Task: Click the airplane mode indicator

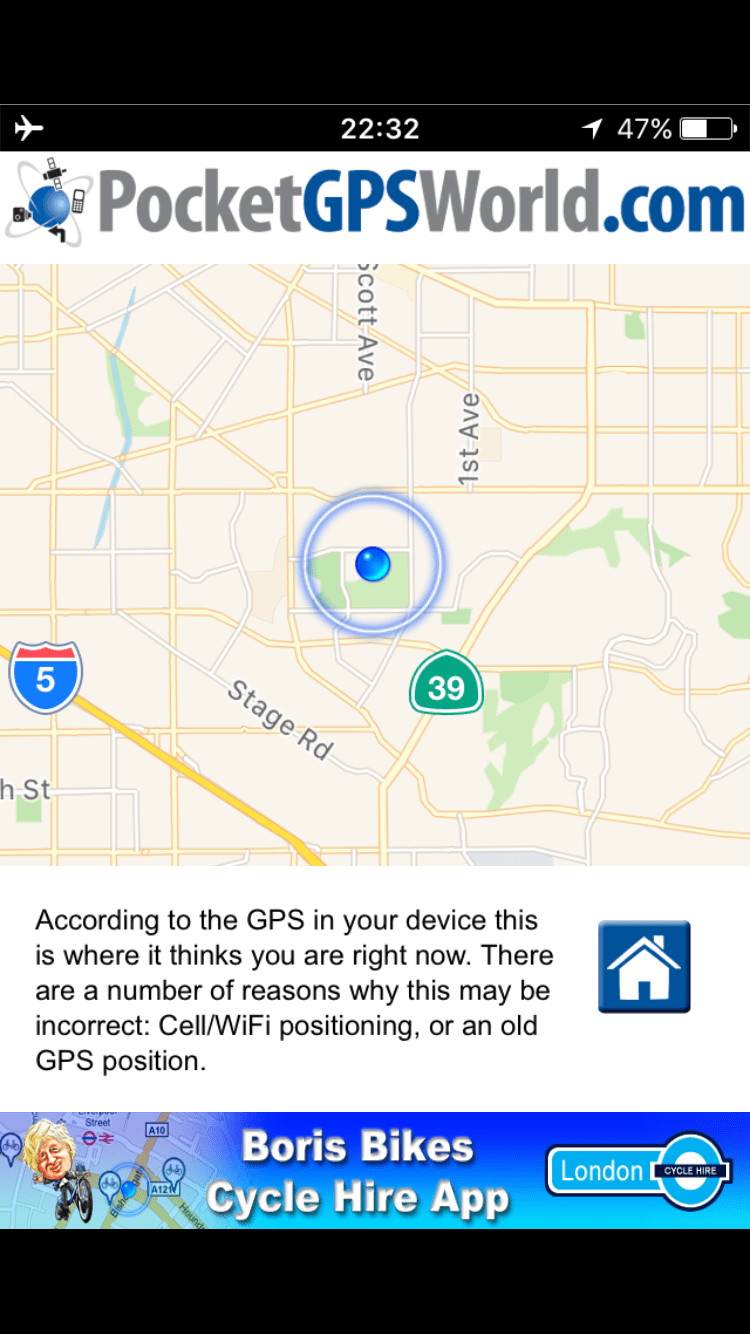Action: pyautogui.click(x=28, y=128)
